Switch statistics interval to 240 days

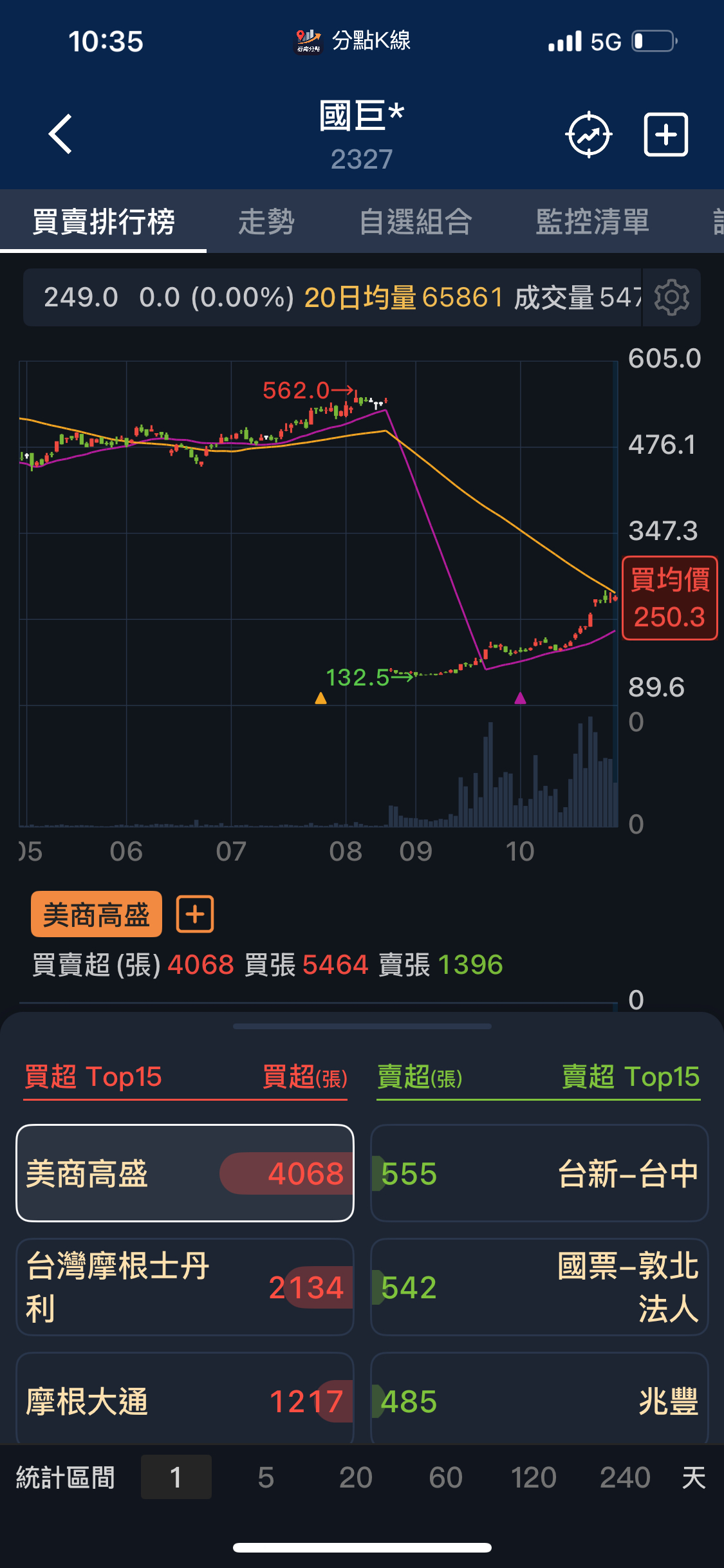tap(624, 1477)
